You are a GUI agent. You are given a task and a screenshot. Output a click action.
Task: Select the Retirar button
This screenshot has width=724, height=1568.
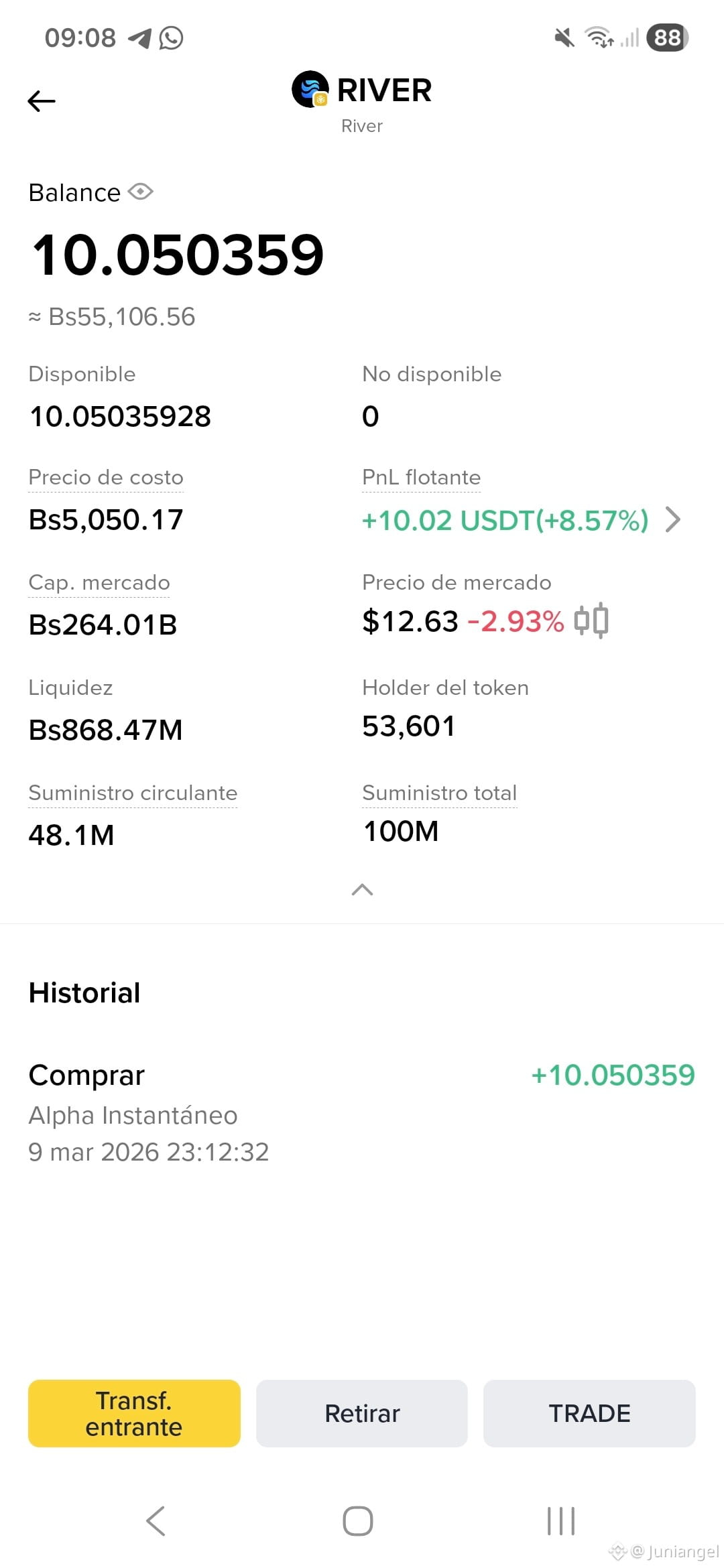[x=362, y=1413]
